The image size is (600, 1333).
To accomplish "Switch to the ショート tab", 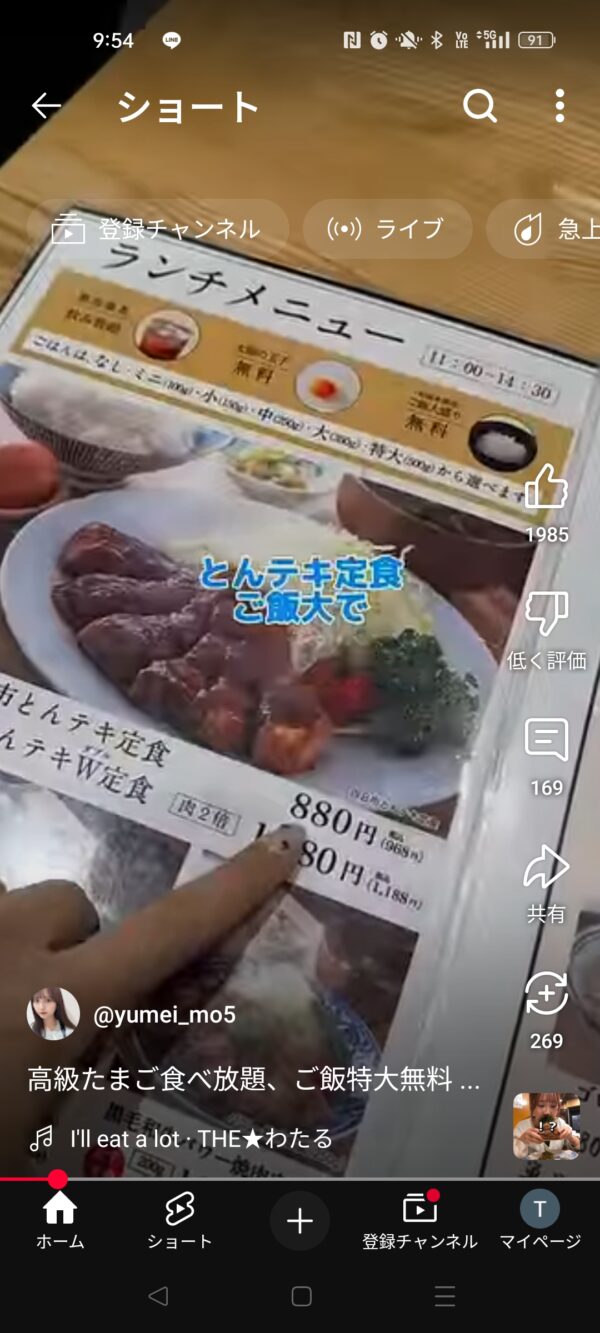I will coord(180,1222).
